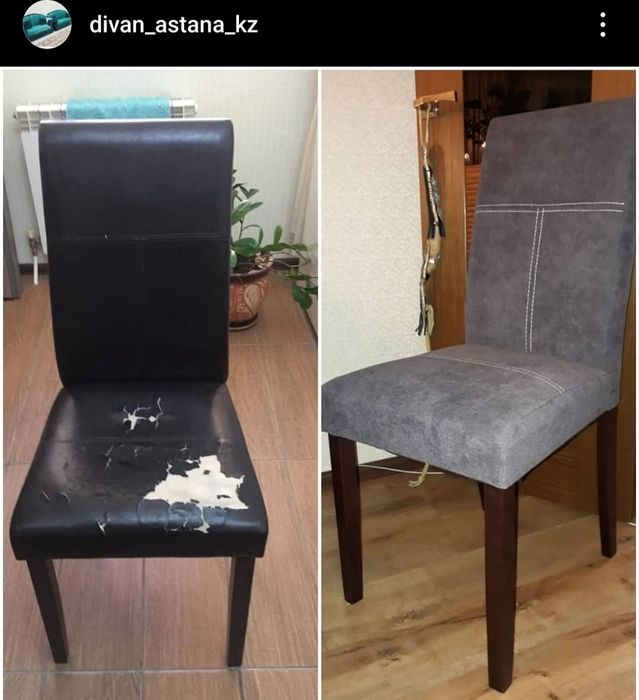Open the chair before-and-after post image

pos(319,384)
